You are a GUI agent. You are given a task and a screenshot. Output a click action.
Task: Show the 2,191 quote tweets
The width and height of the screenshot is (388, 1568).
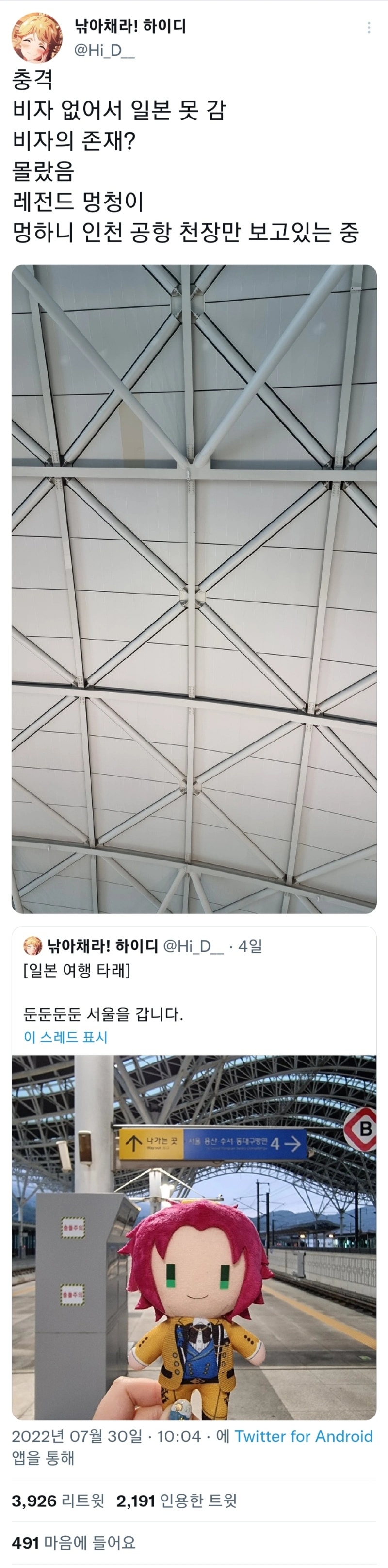point(177,1501)
